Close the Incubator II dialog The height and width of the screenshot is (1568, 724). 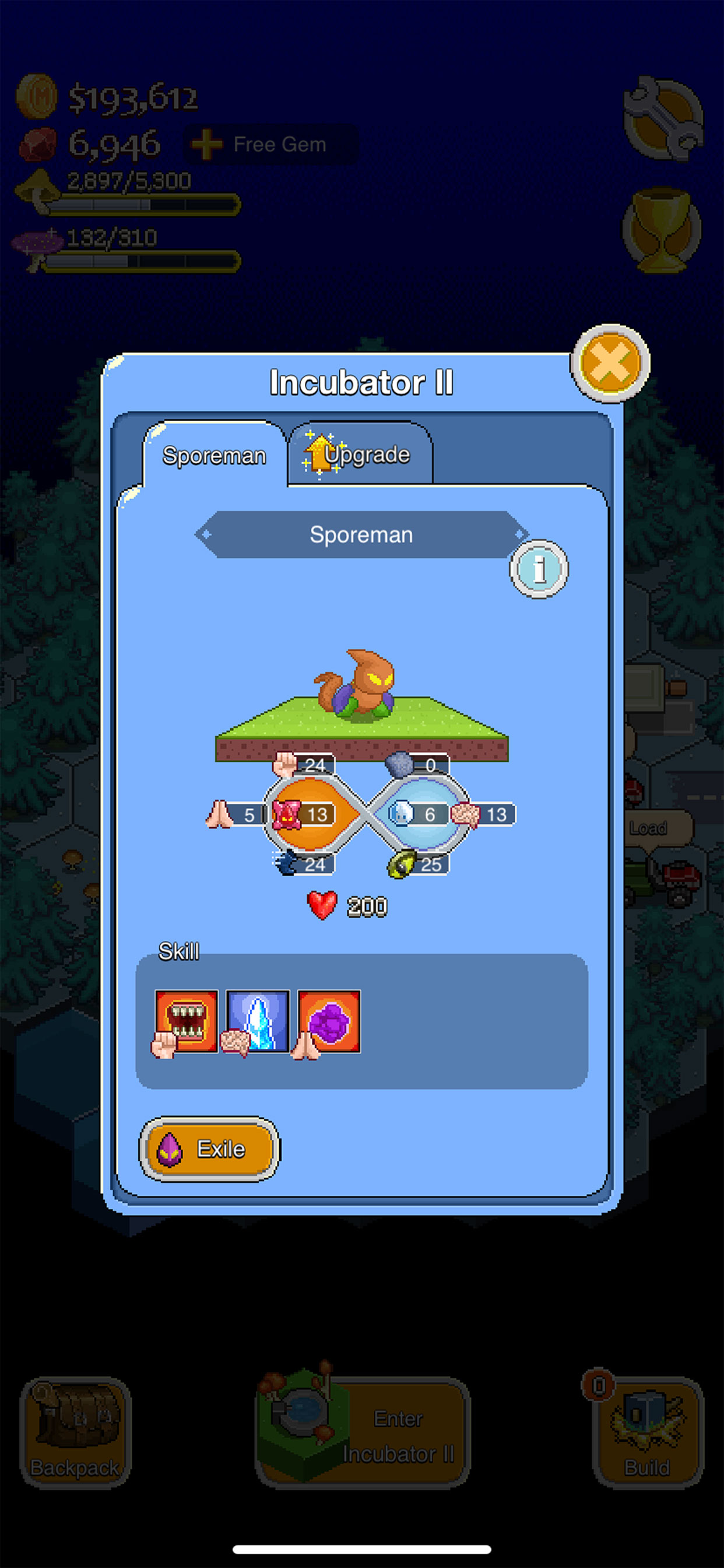tap(610, 363)
